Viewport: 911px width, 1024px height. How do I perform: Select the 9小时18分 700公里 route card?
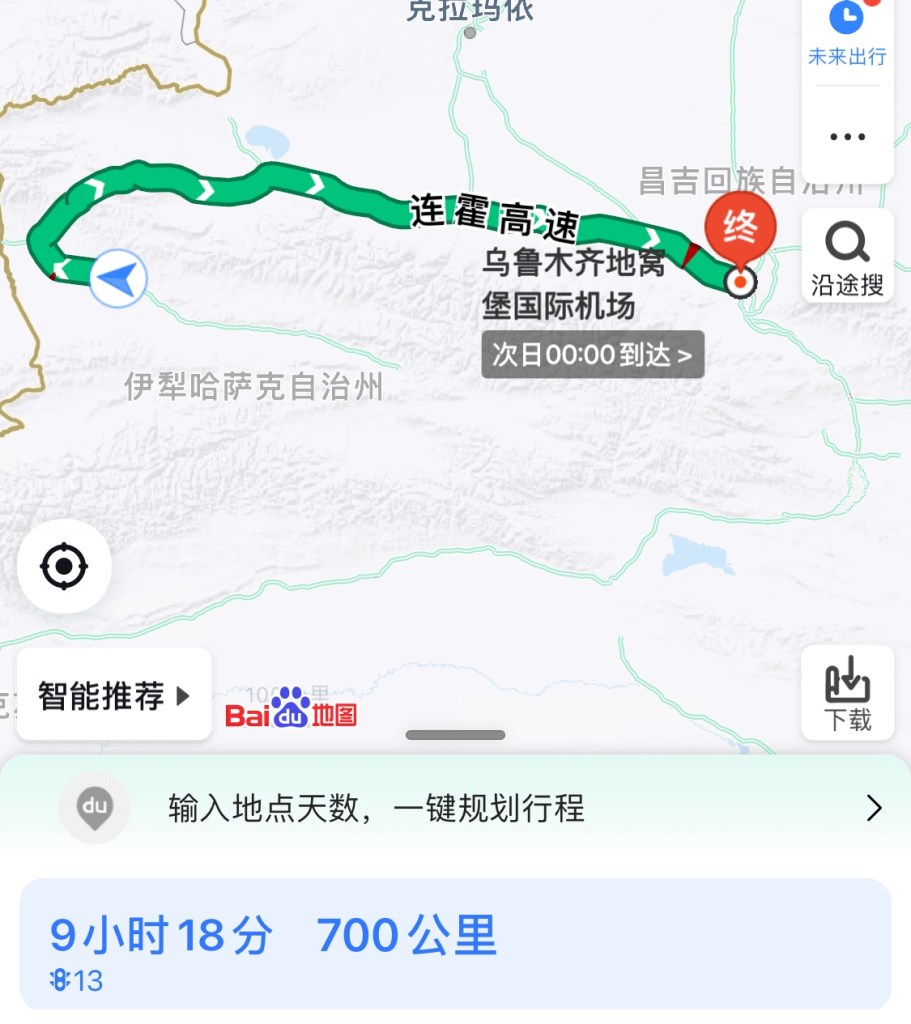[x=455, y=945]
